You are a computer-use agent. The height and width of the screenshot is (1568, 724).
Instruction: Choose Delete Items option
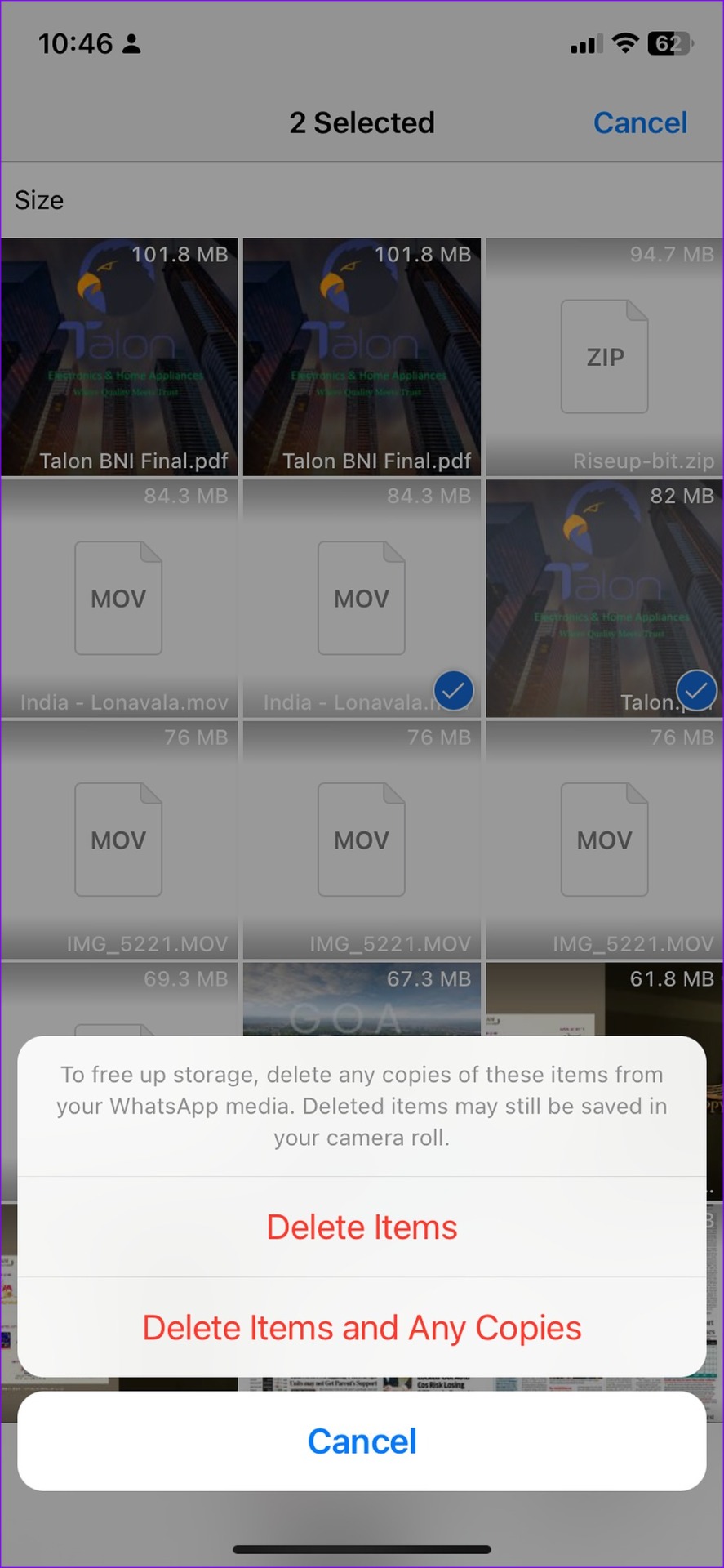click(362, 1227)
